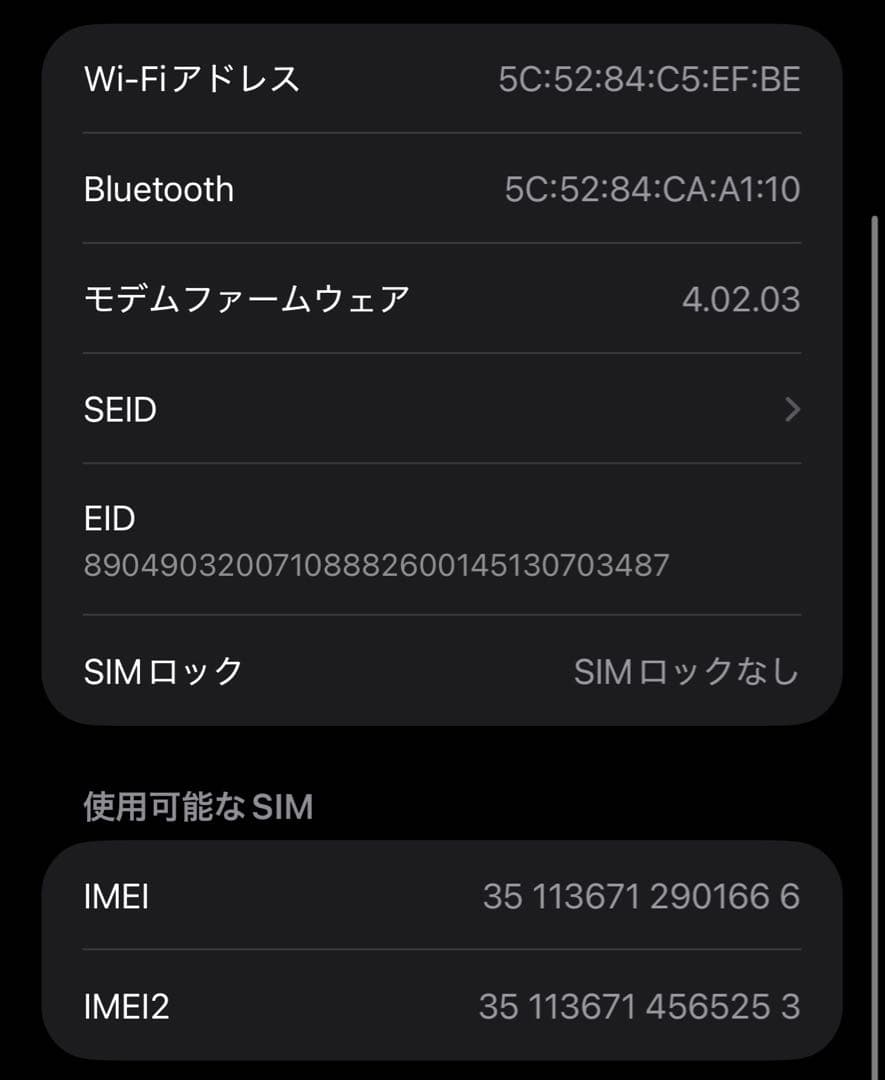885x1080 pixels.
Task: Tap the SEID disclosure chevron
Action: (791, 409)
